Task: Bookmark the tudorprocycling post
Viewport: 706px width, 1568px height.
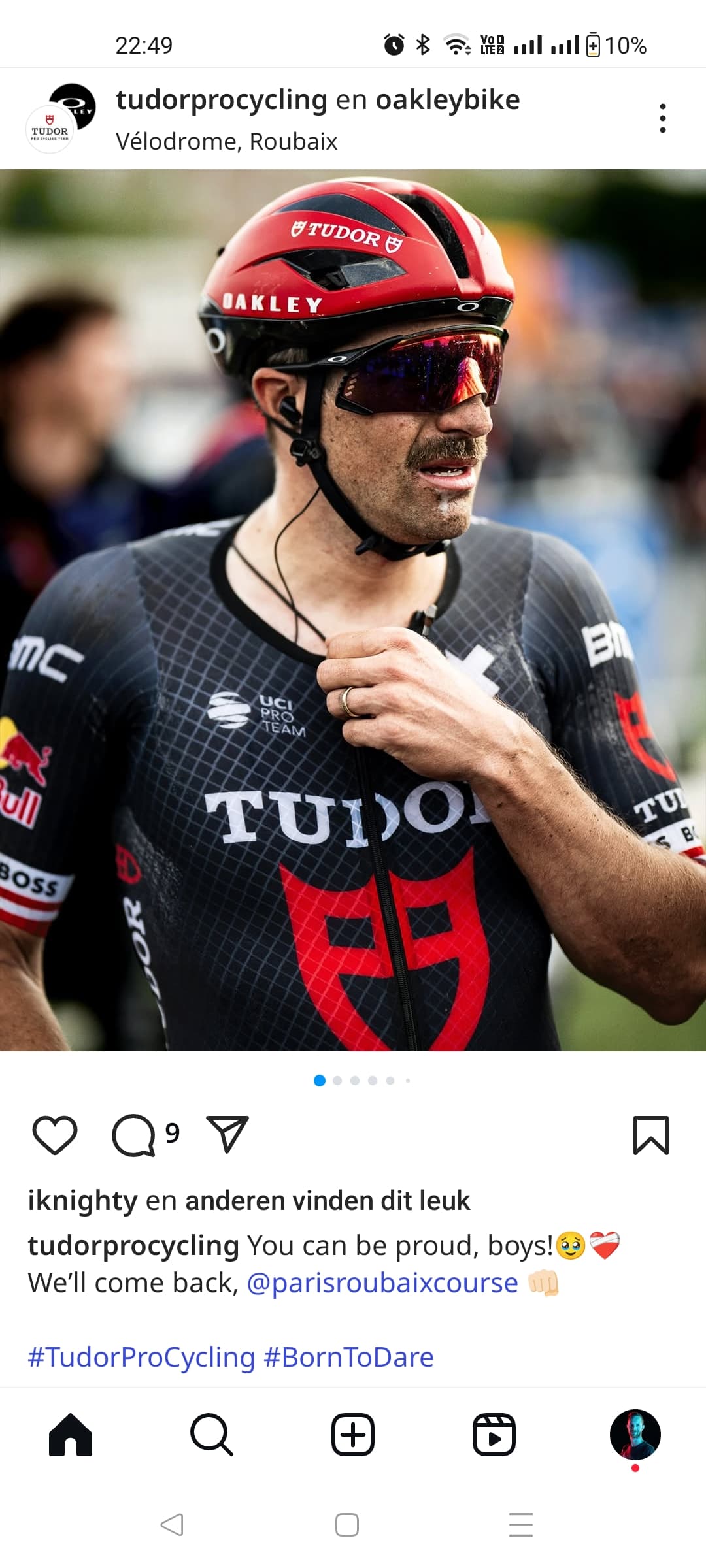Action: (650, 1135)
